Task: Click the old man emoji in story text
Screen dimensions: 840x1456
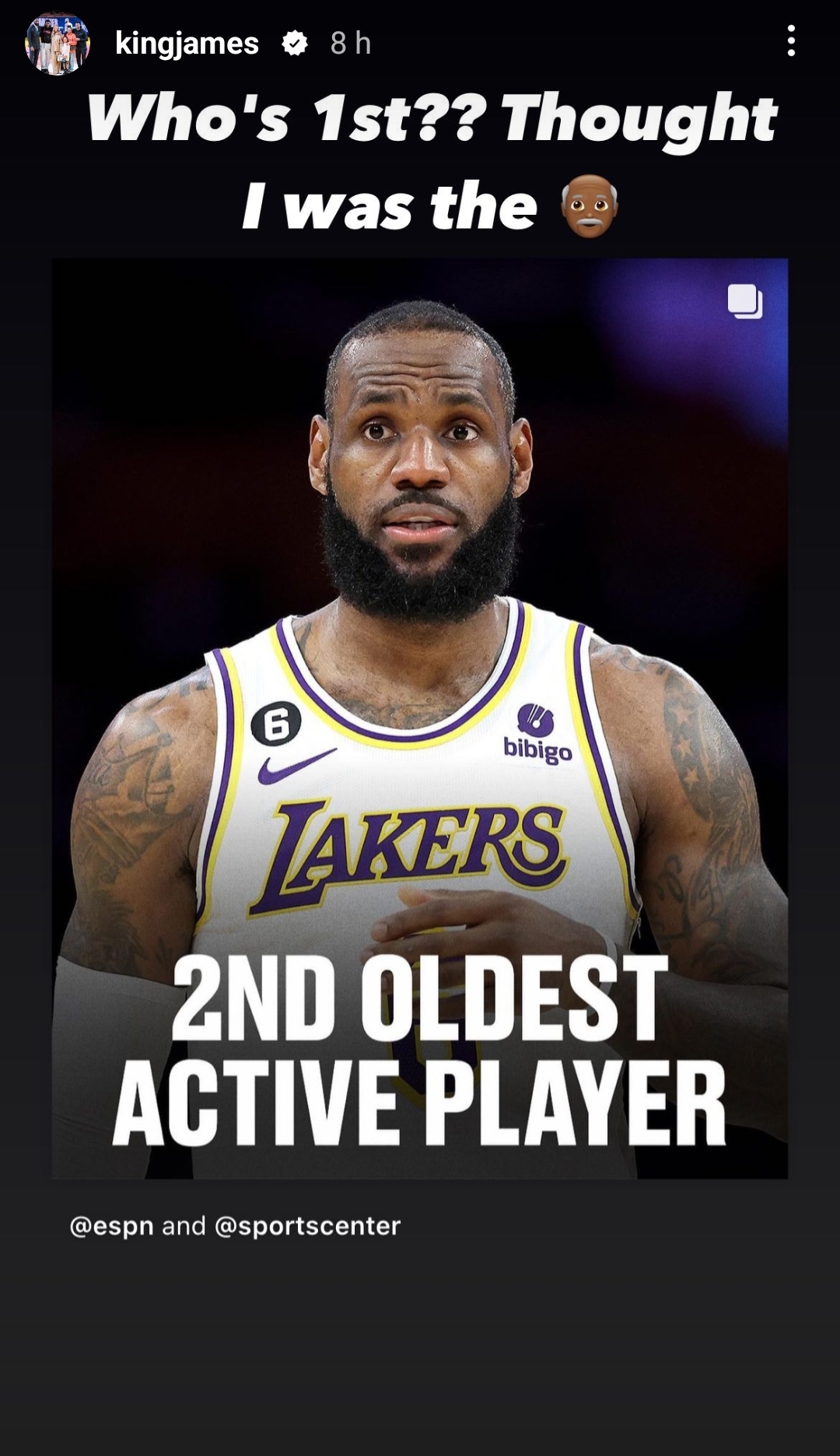Action: pos(590,207)
